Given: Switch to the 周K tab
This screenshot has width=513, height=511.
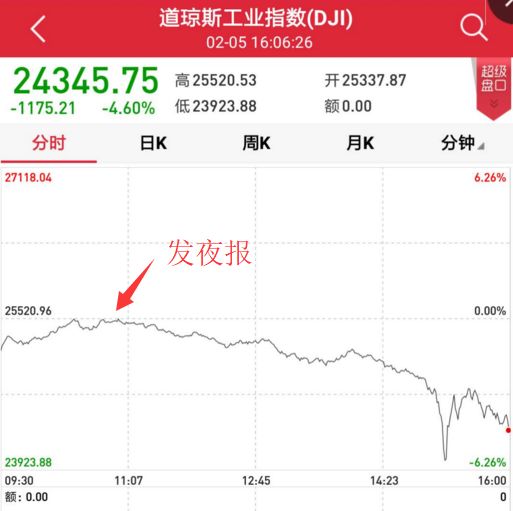Looking at the screenshot, I should tap(256, 143).
